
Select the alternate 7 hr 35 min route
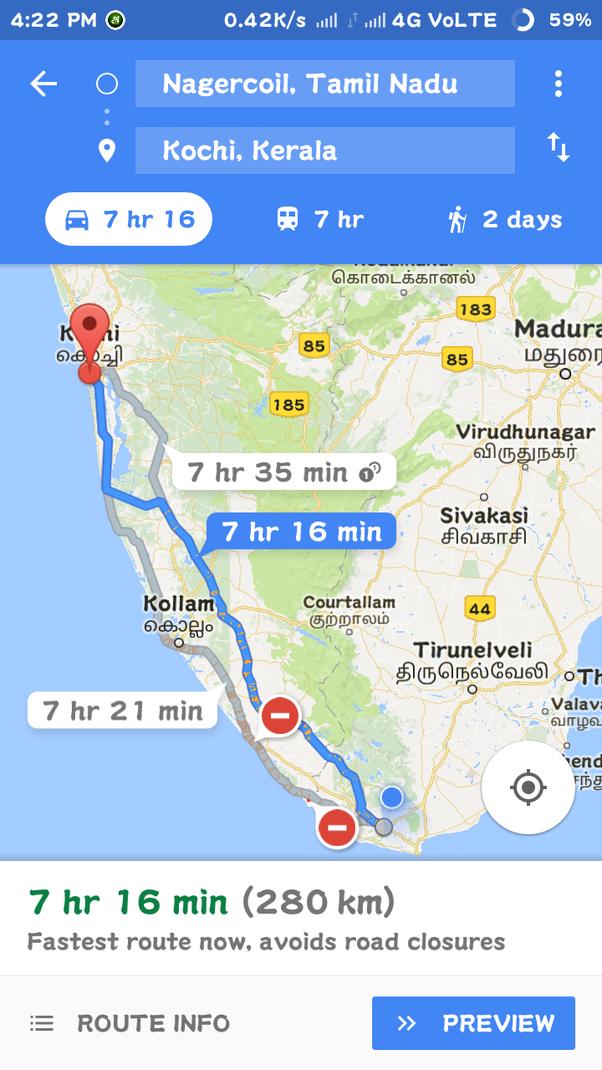tap(283, 472)
